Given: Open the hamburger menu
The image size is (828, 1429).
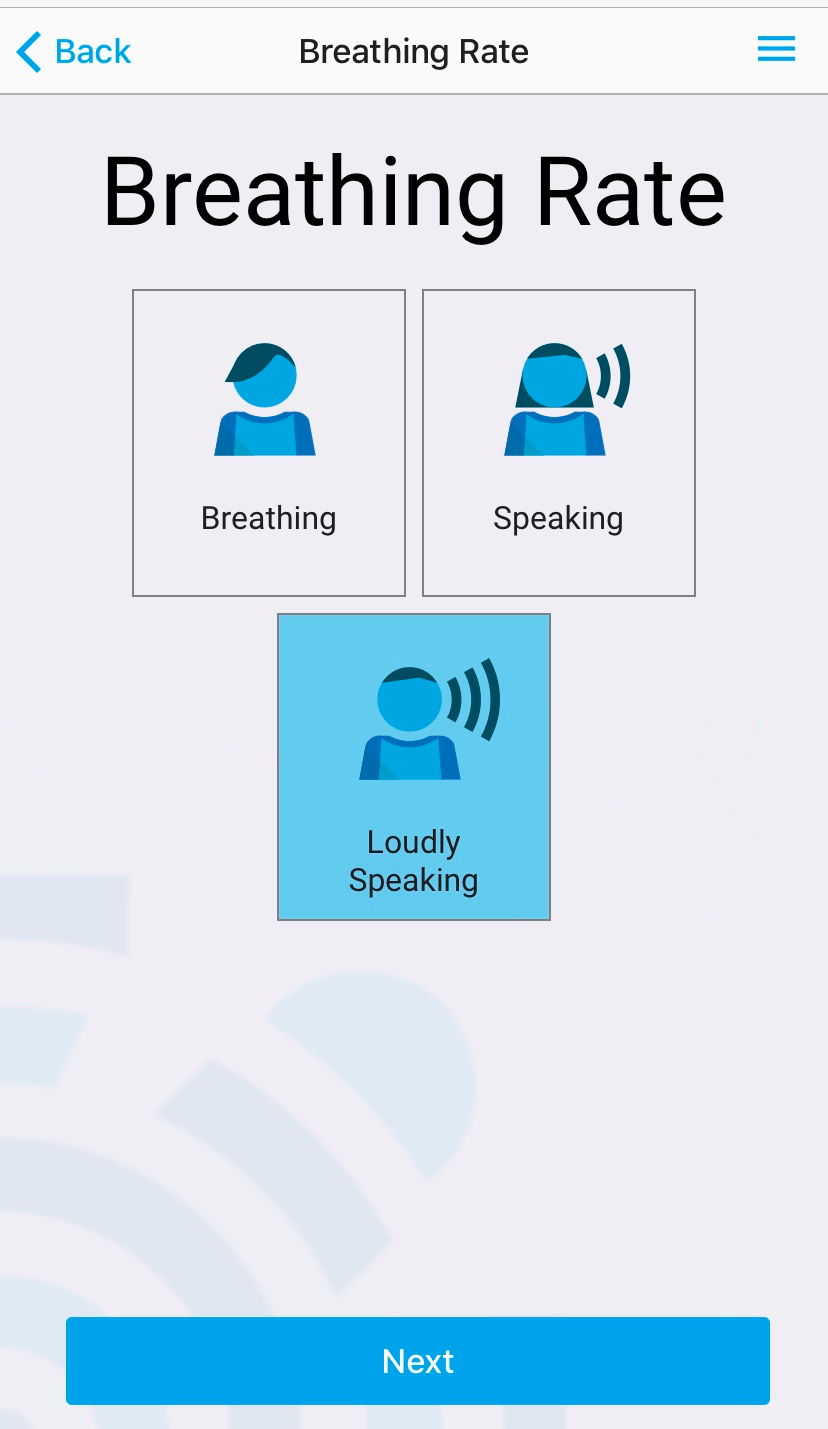Looking at the screenshot, I should (x=776, y=49).
